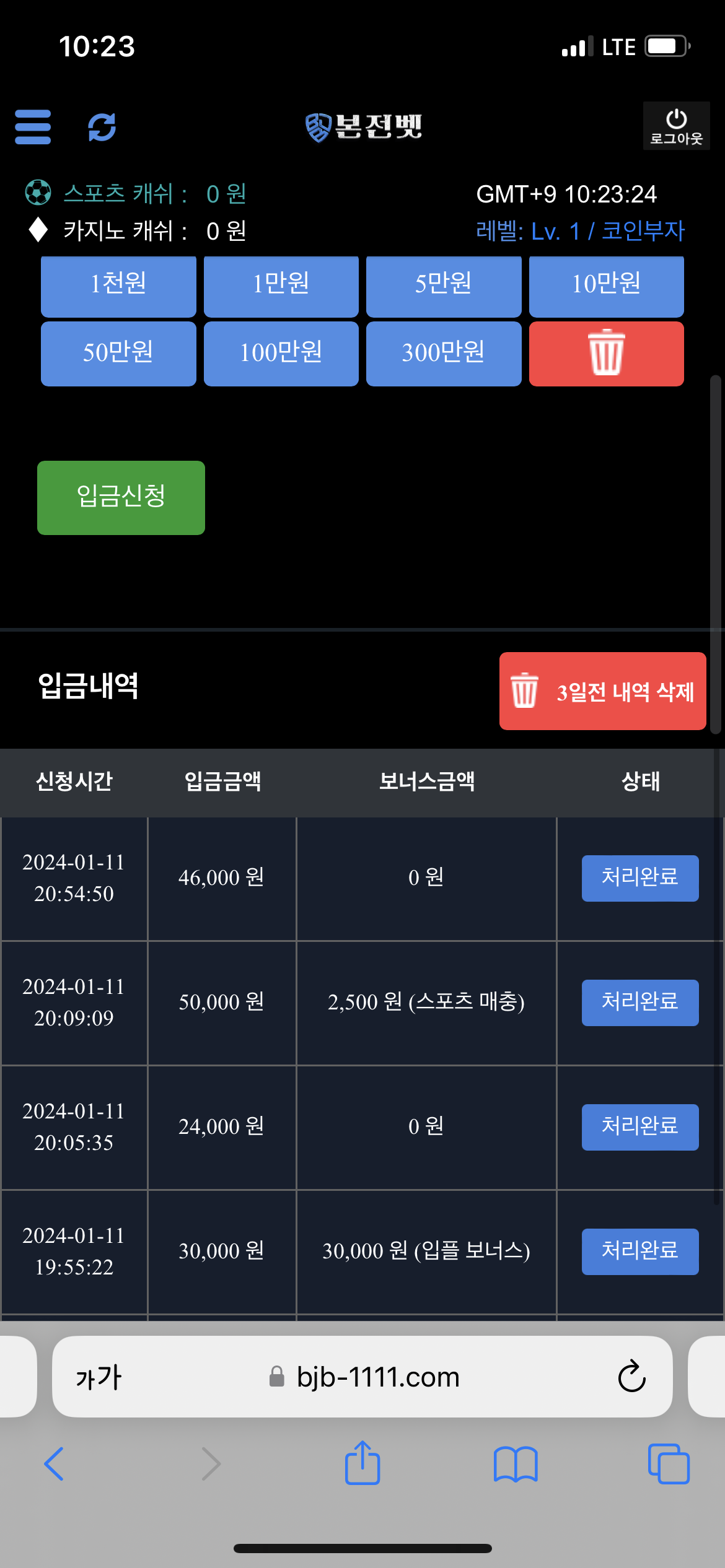The width and height of the screenshot is (725, 1568).
Task: Open the Safari share sheet
Action: [x=362, y=1464]
